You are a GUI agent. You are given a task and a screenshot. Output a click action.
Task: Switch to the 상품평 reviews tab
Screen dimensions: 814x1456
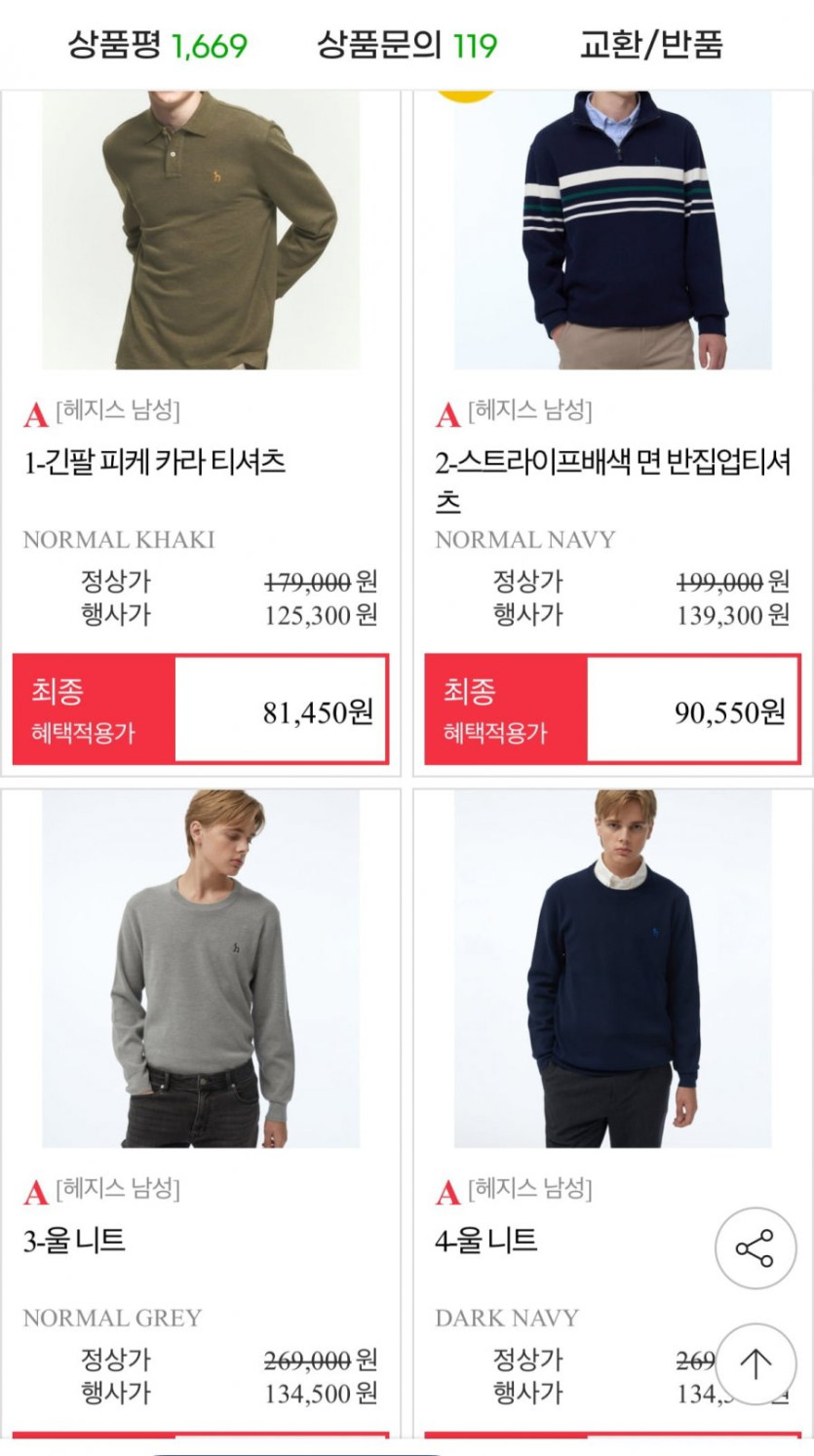pyautogui.click(x=157, y=45)
